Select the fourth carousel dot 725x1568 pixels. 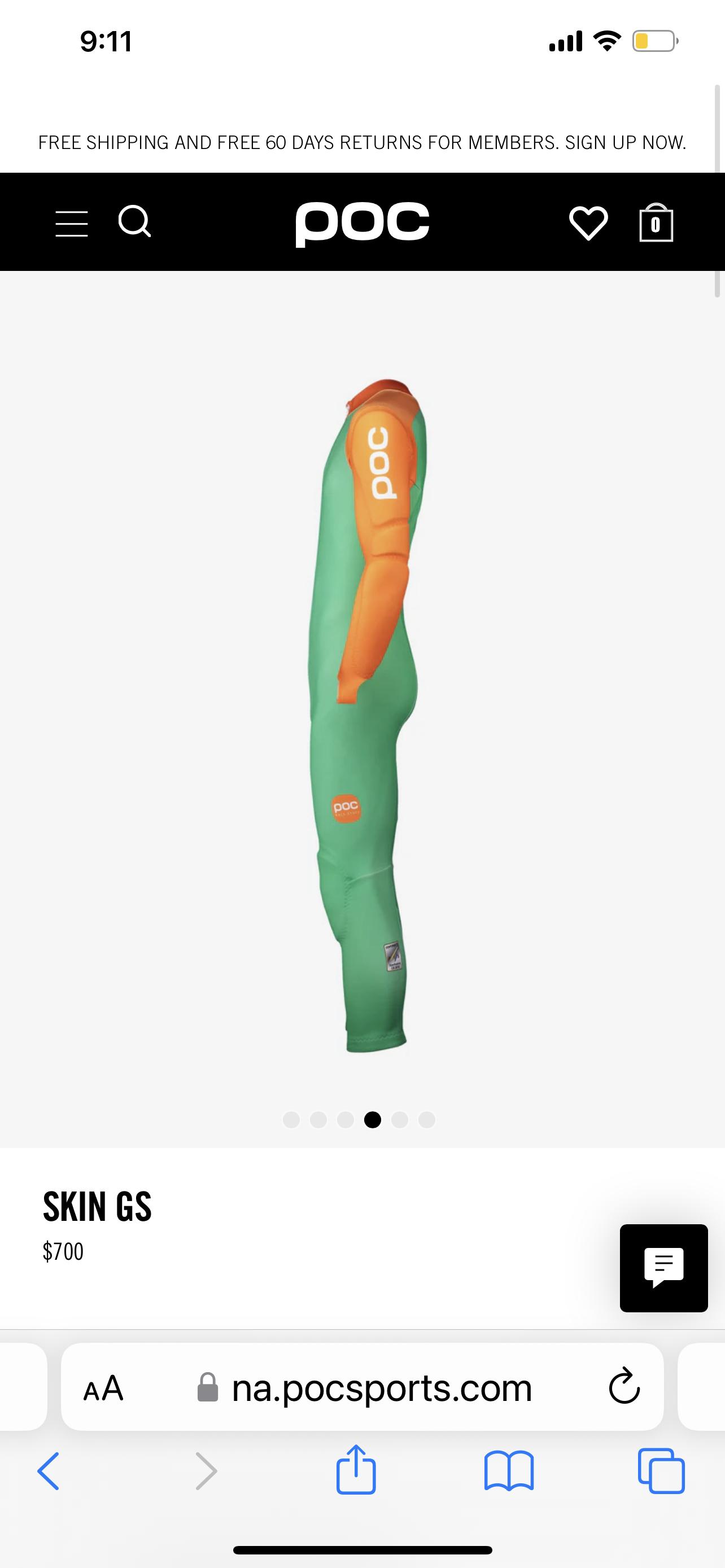pyautogui.click(x=373, y=1120)
